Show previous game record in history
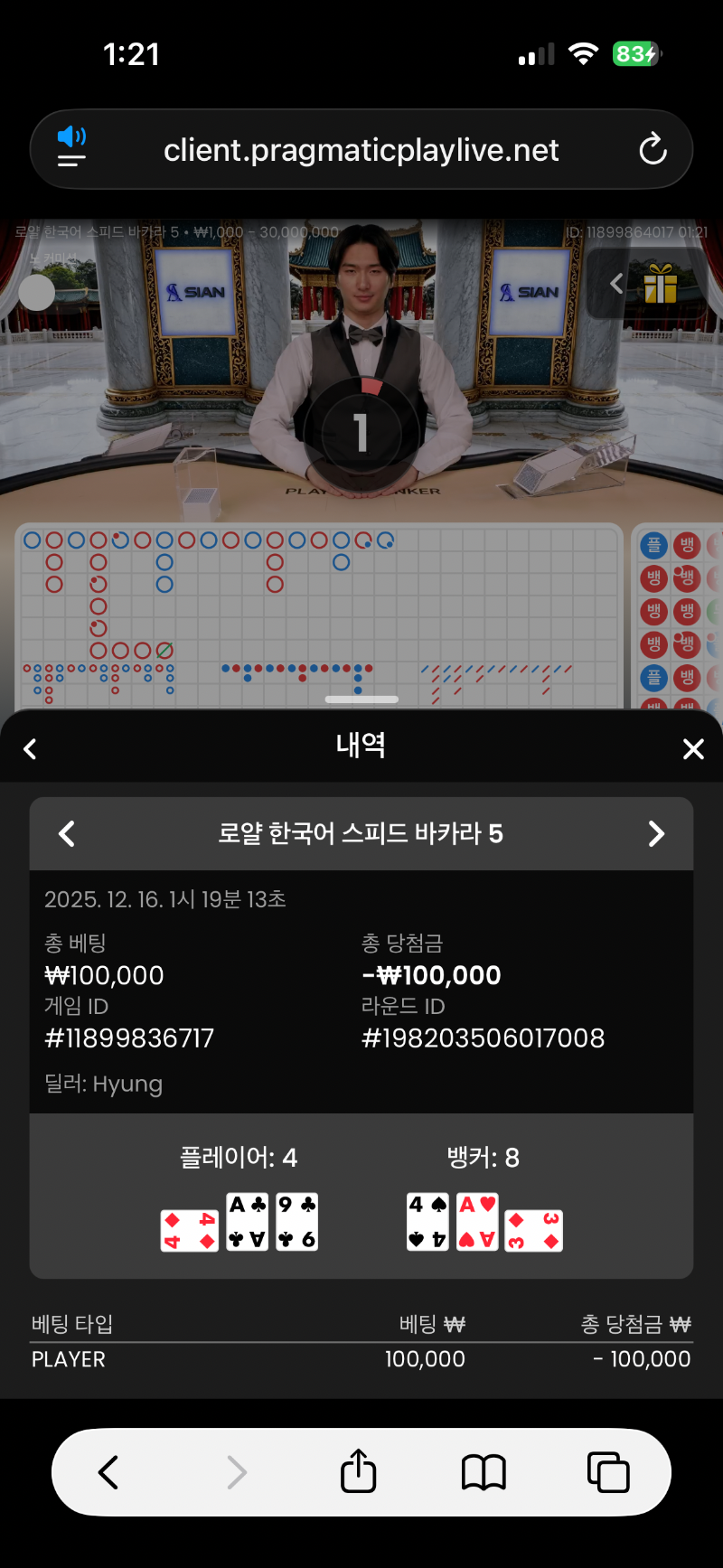This screenshot has height=1568, width=723. (x=67, y=833)
